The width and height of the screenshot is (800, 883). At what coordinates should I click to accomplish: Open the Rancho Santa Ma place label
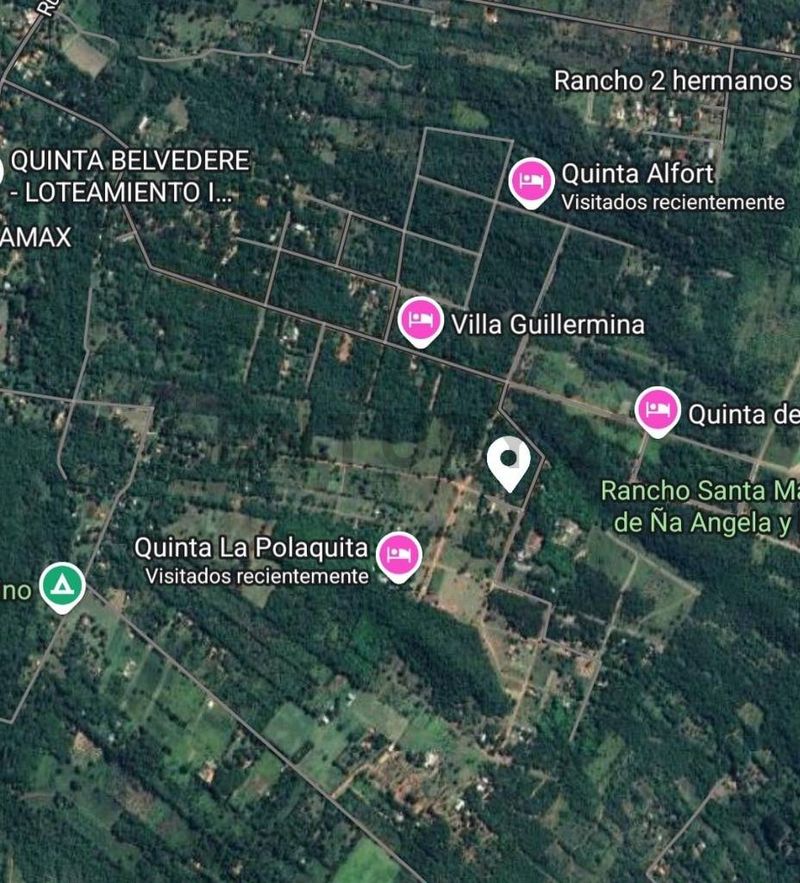click(700, 505)
